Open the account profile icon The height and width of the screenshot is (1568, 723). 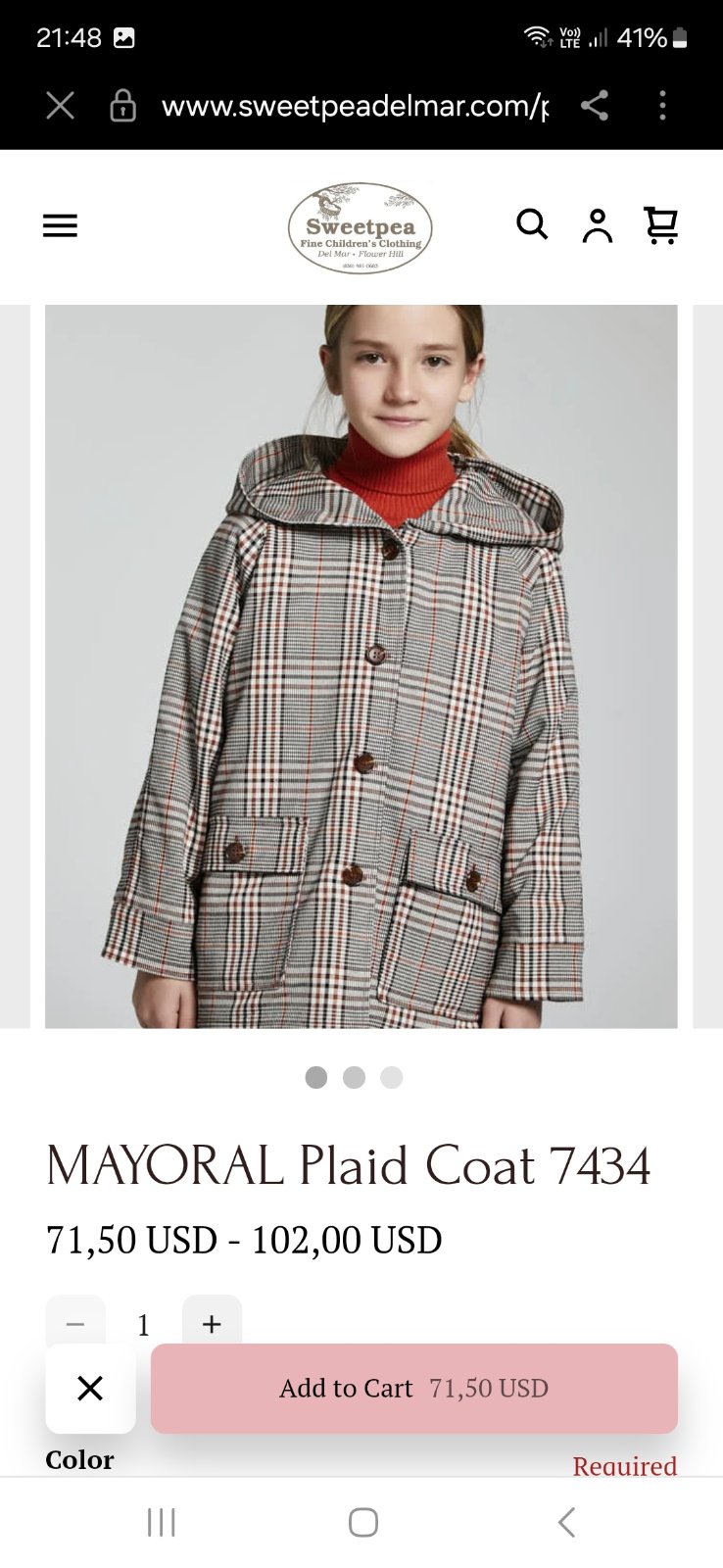pyautogui.click(x=598, y=226)
